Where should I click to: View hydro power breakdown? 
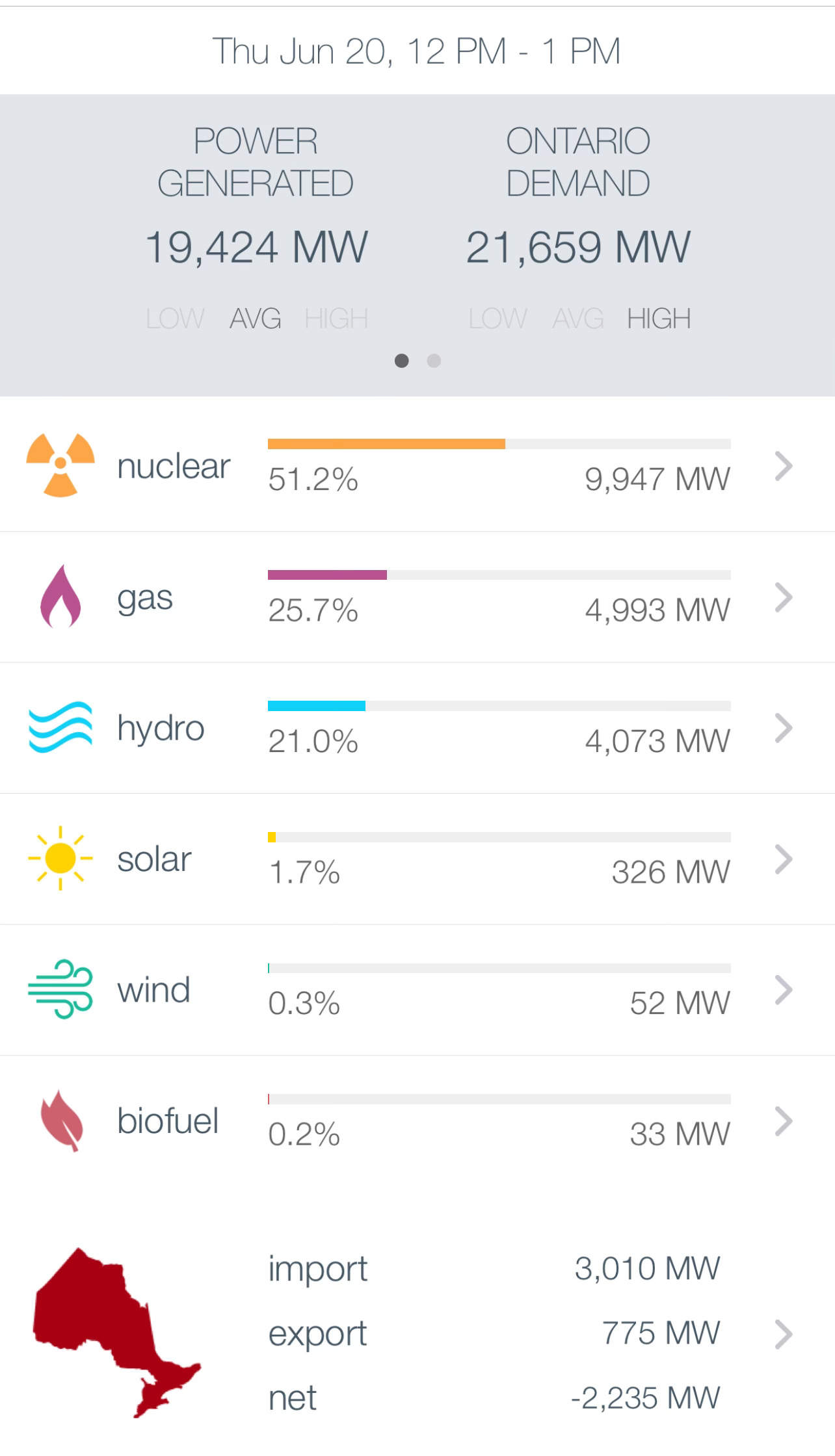[x=417, y=728]
